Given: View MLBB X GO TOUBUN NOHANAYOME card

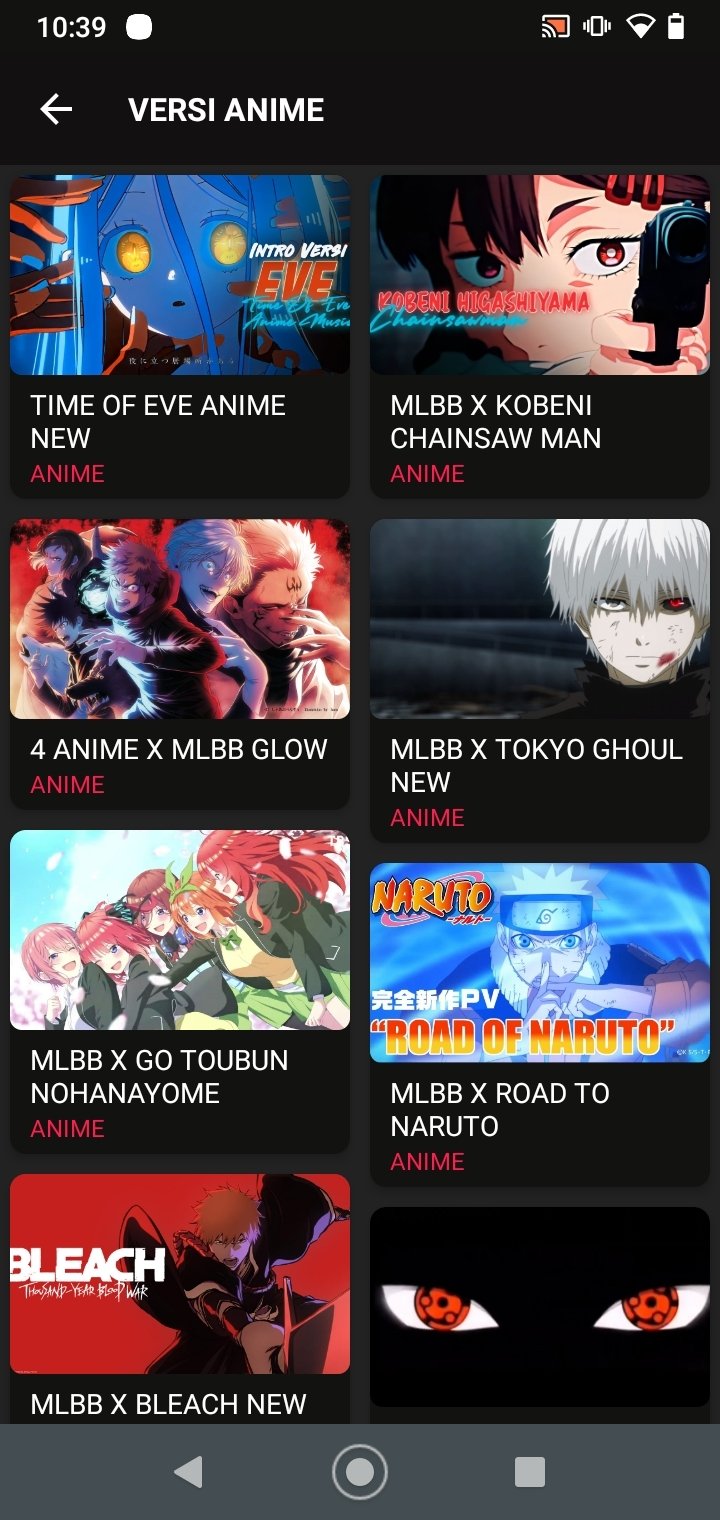Looking at the screenshot, I should (x=180, y=991).
